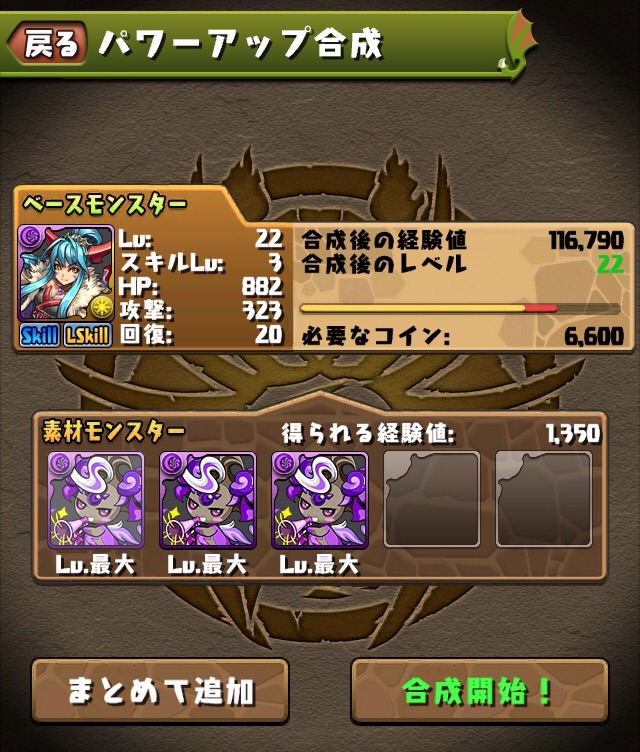Tap まとめて追加 to add materials in bulk
The width and height of the screenshot is (640, 752).
(160, 690)
